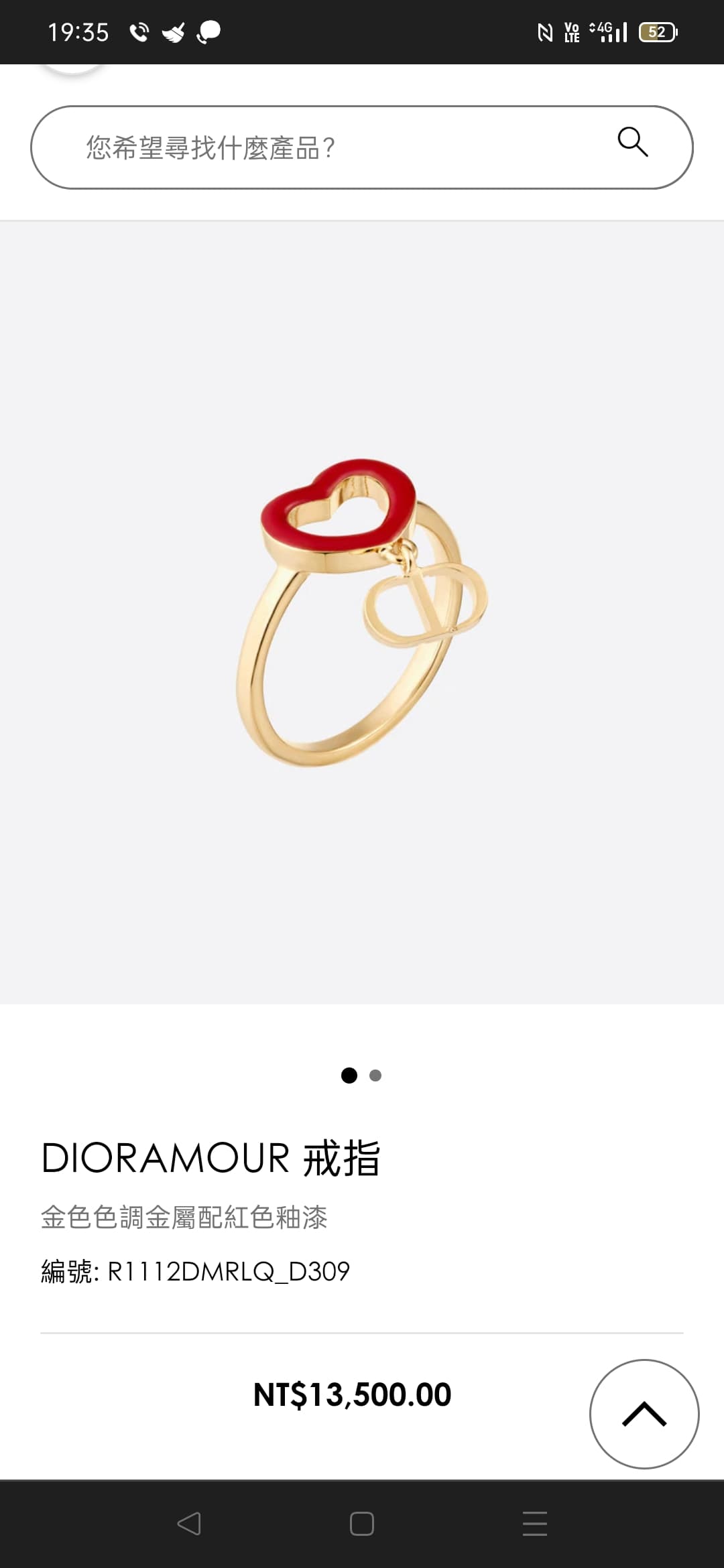
Task: Tap the magnifier search icon
Action: (x=632, y=142)
